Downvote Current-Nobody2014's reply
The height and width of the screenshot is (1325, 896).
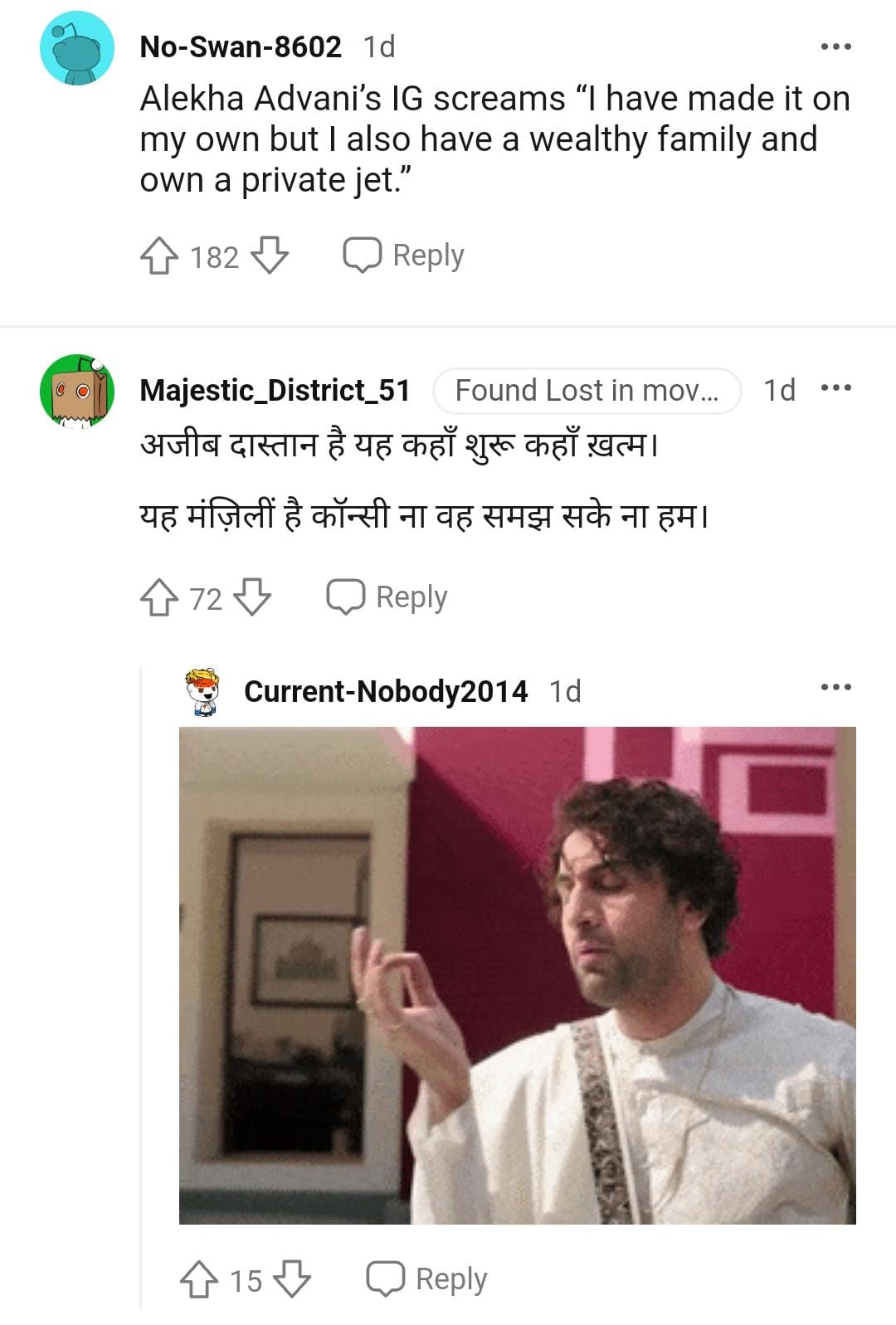point(292,1279)
